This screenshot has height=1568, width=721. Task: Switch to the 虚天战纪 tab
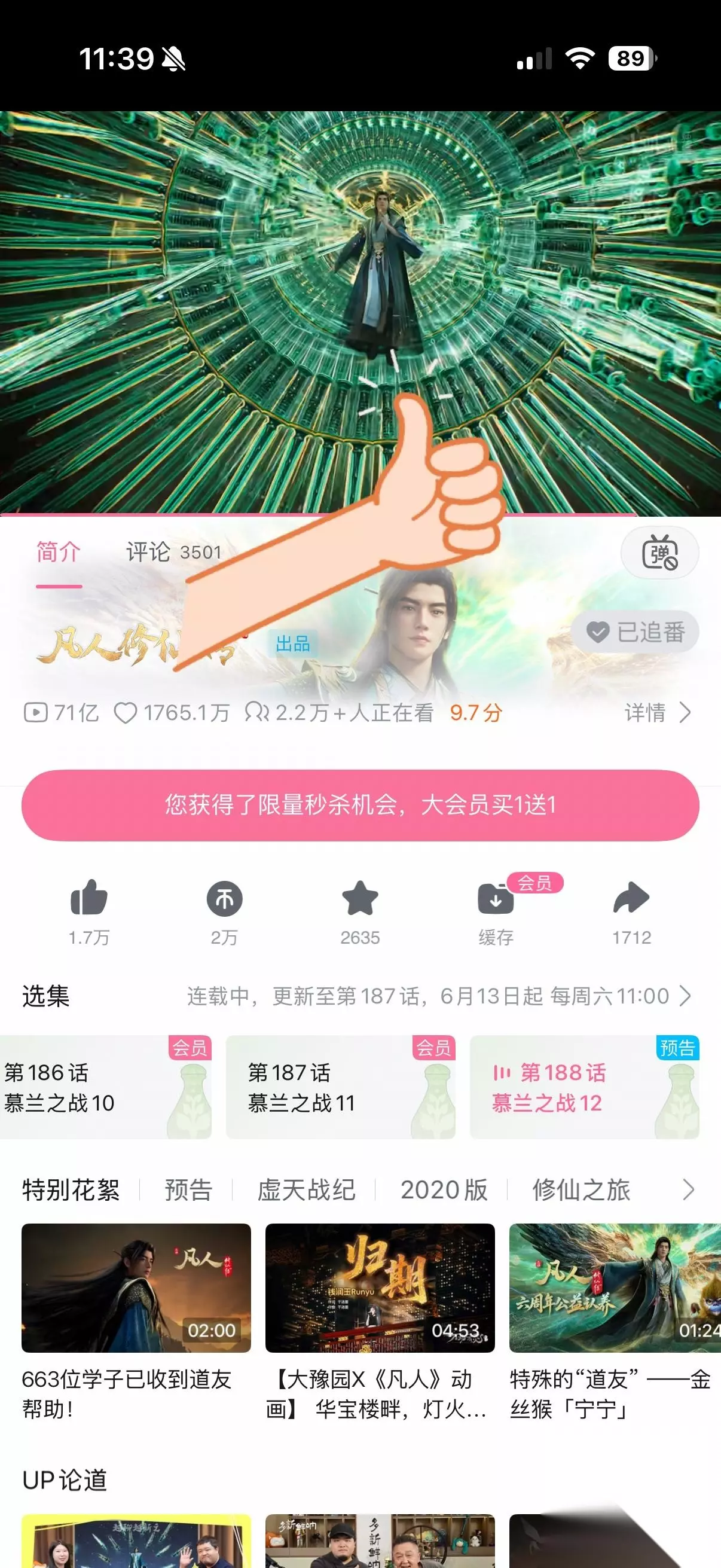tap(306, 1189)
